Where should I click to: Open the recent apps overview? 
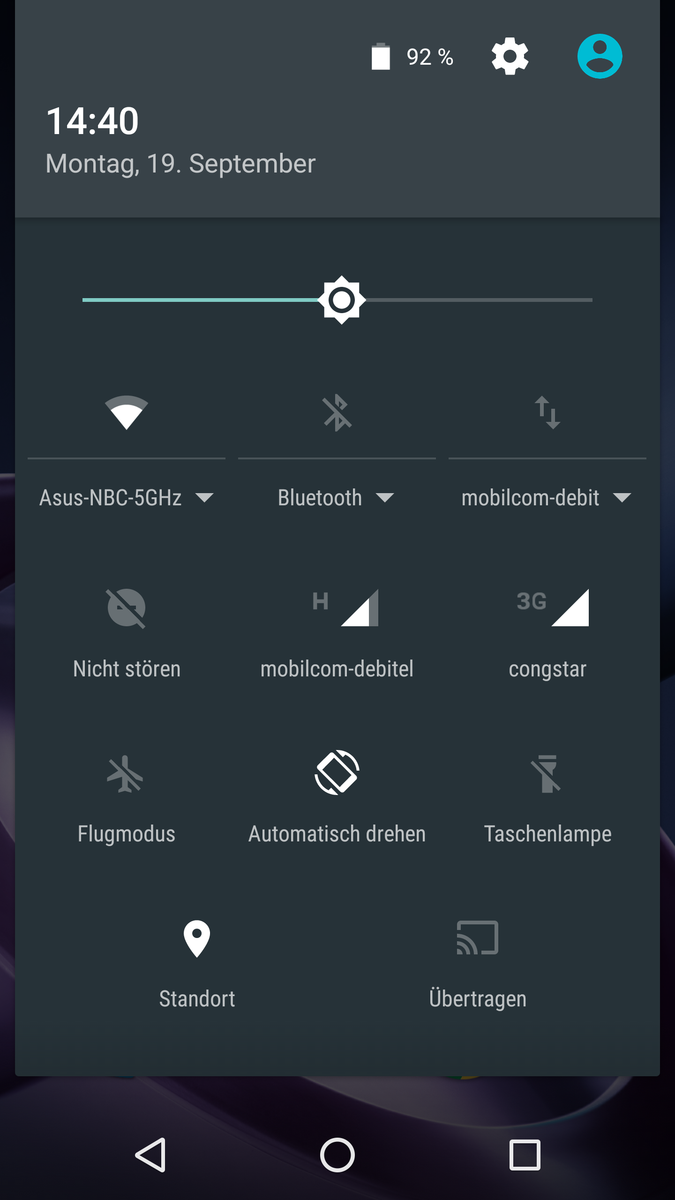(x=524, y=1155)
